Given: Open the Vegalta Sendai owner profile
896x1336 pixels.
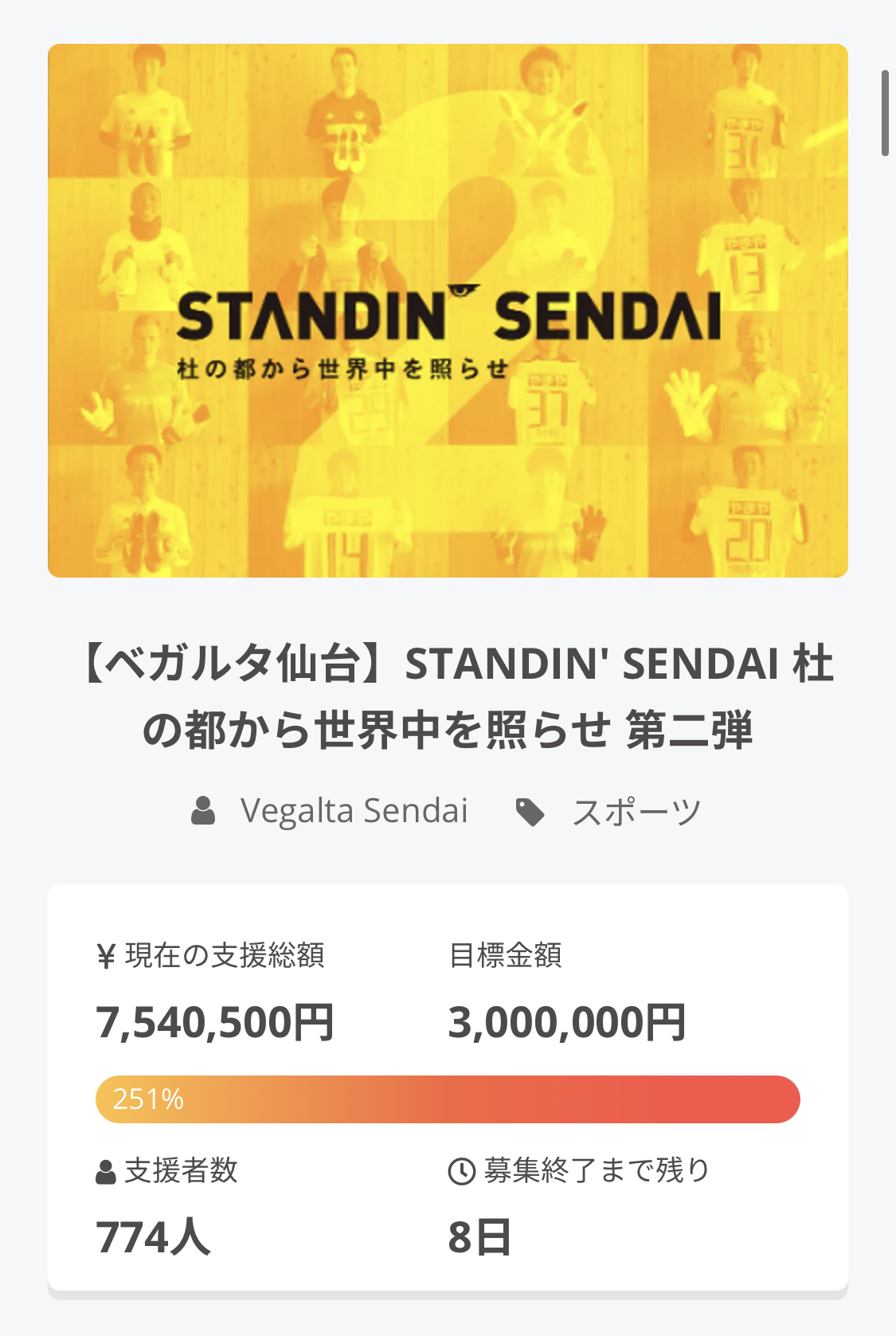Looking at the screenshot, I should tap(354, 811).
